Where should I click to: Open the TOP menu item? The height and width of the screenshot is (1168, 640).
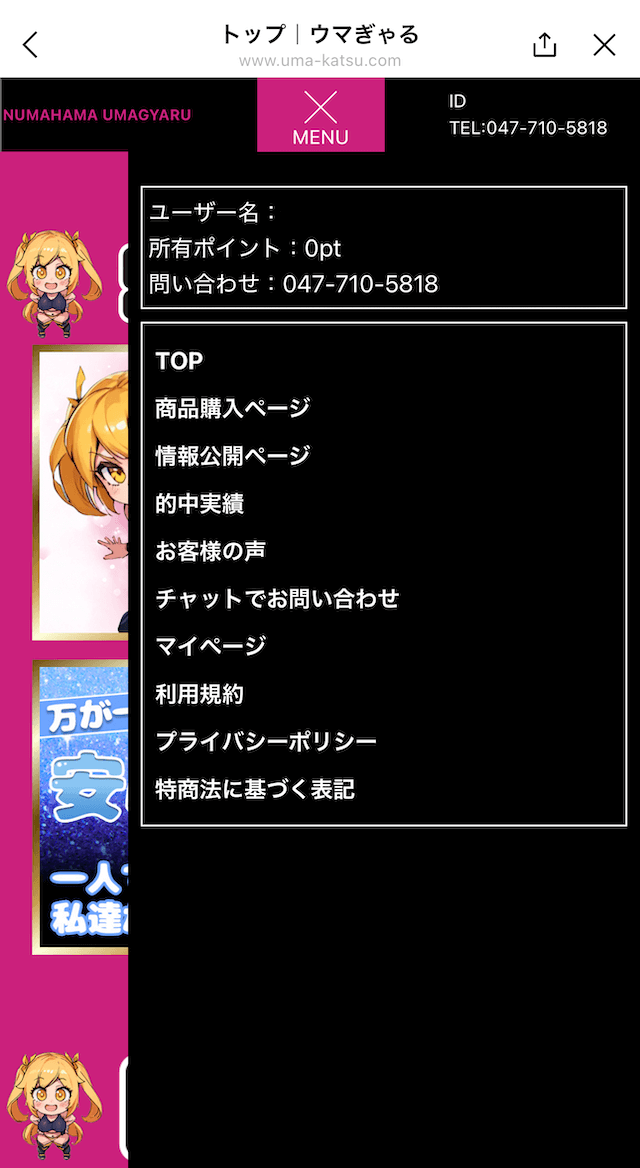coord(179,361)
